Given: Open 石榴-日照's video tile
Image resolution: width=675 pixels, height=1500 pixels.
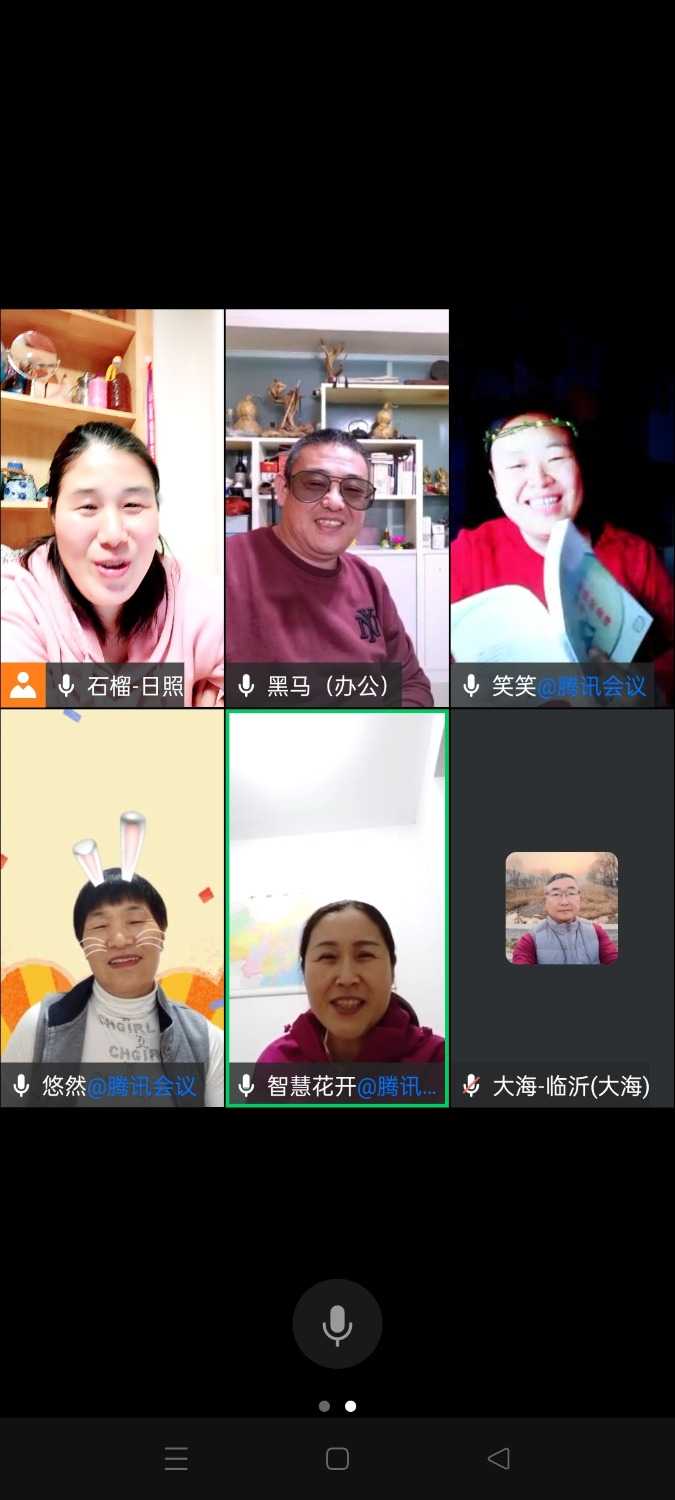Looking at the screenshot, I should coord(112,507).
